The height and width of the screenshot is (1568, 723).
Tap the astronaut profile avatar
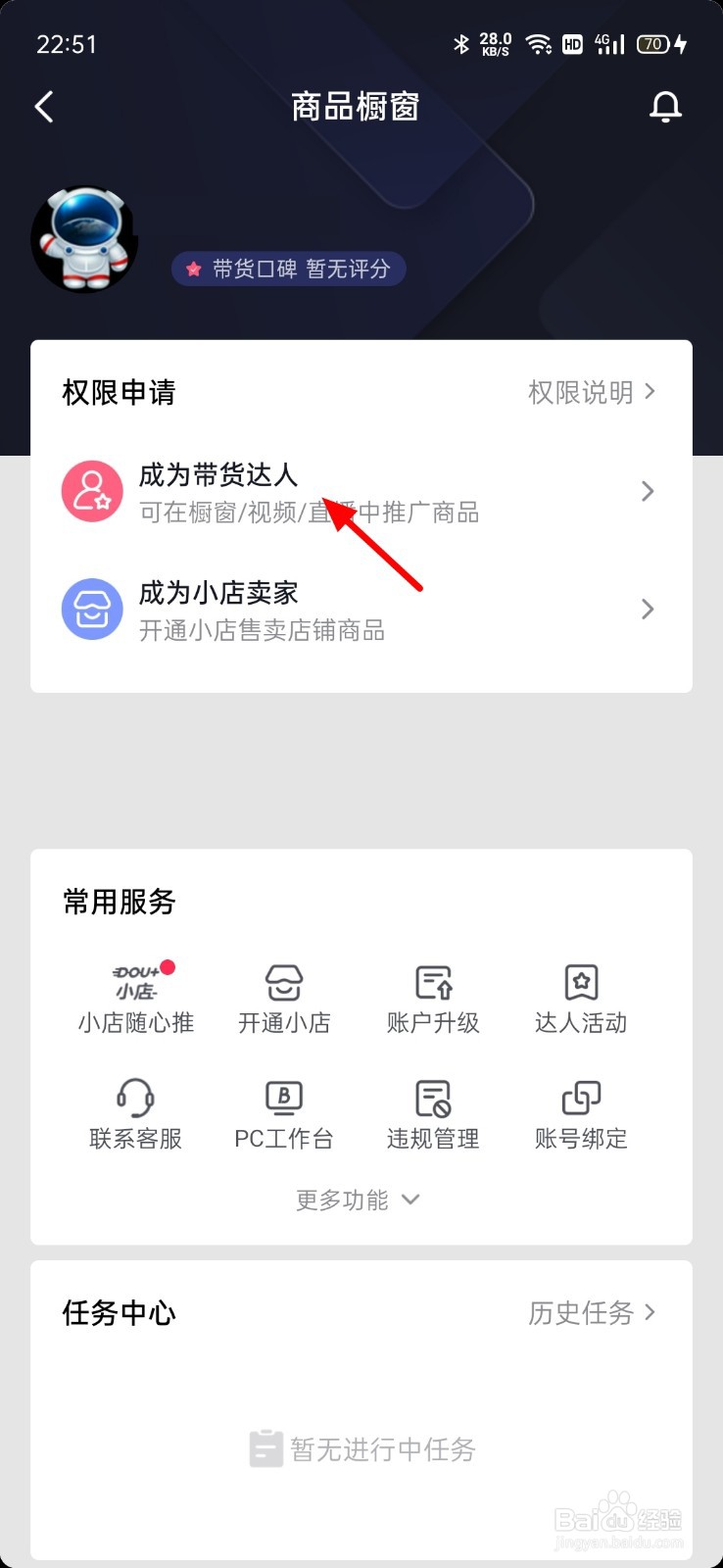[84, 235]
